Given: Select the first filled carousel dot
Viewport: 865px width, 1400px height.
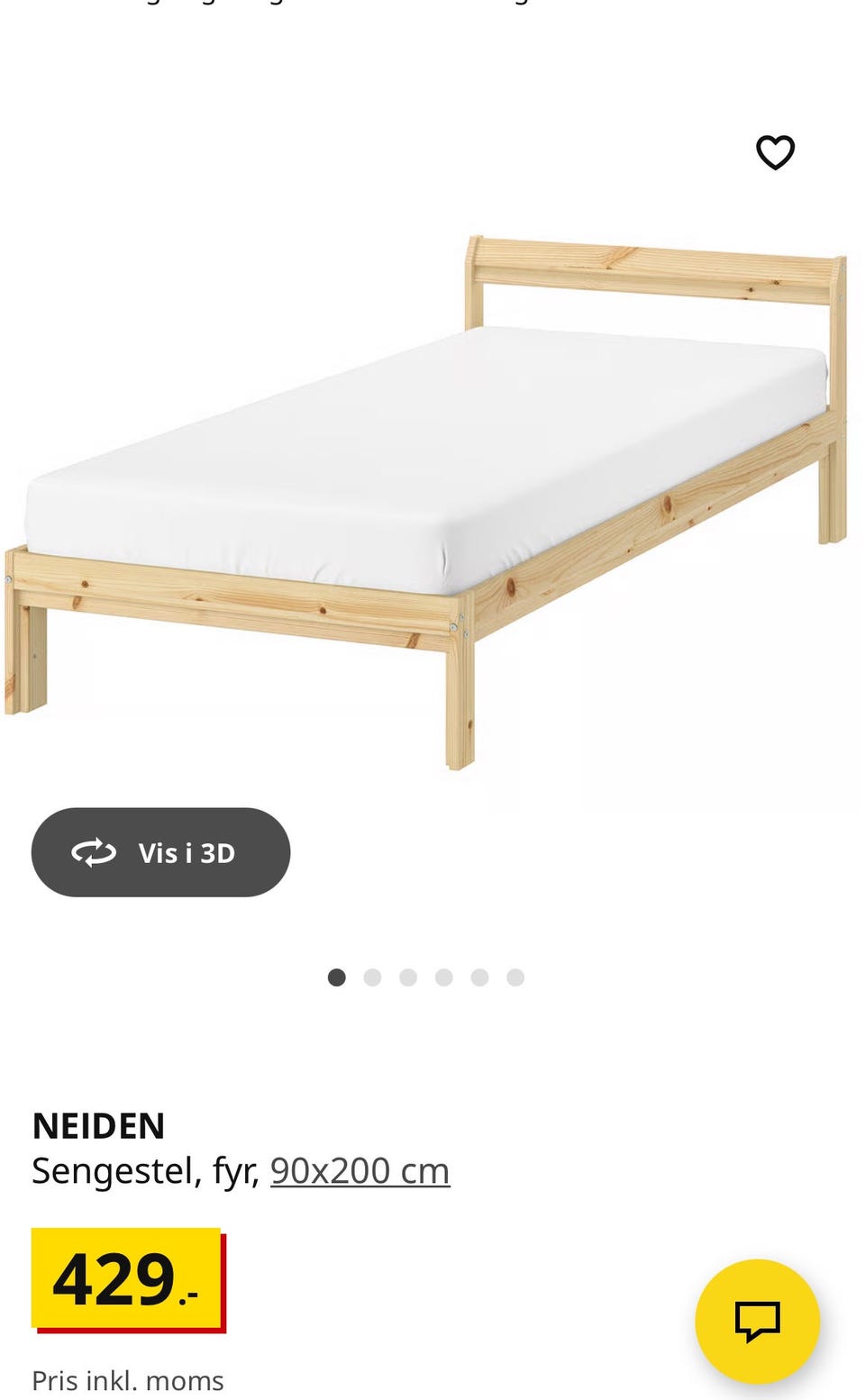Looking at the screenshot, I should click(336, 977).
